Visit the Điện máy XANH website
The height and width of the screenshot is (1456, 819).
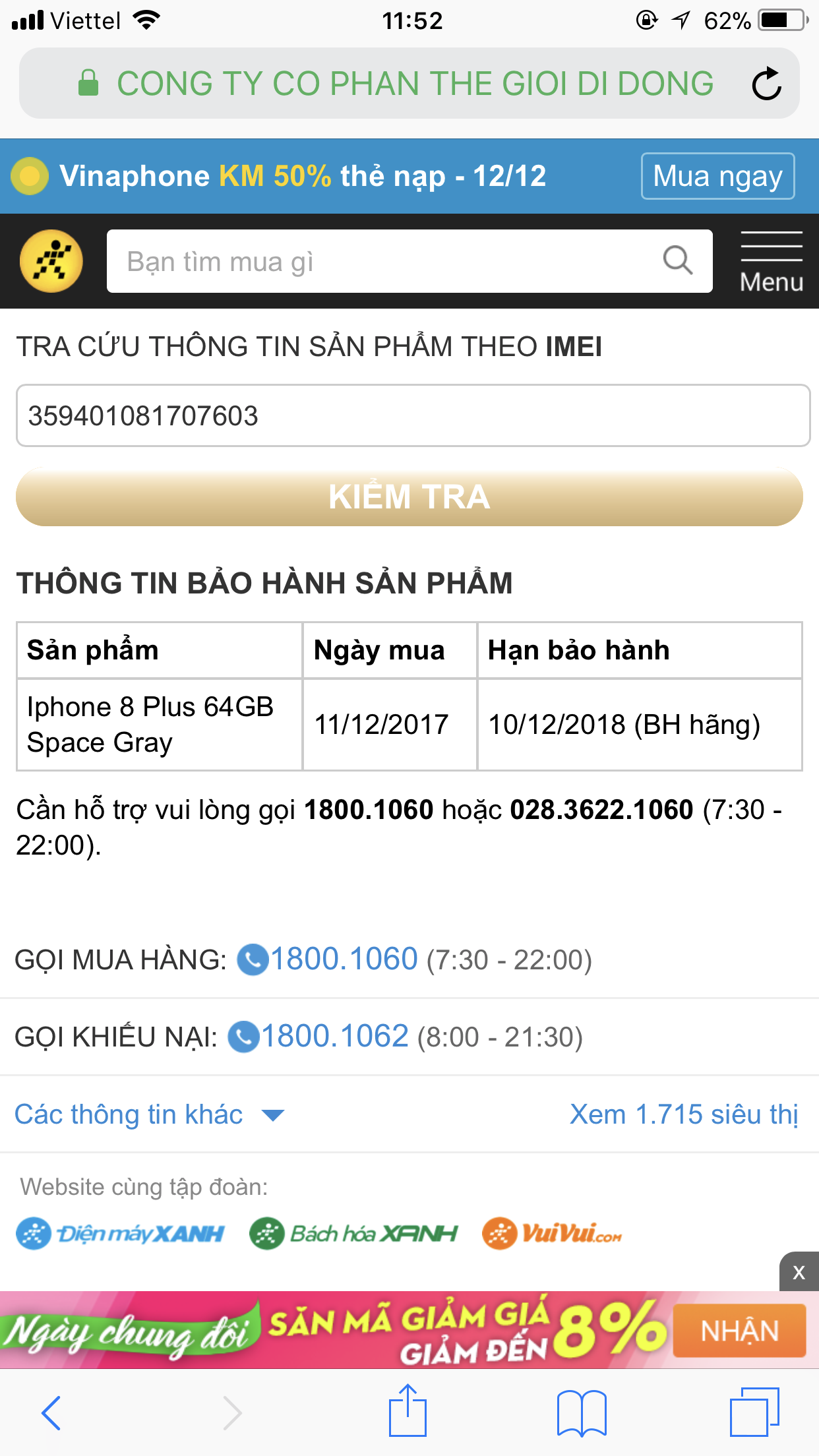(121, 1234)
